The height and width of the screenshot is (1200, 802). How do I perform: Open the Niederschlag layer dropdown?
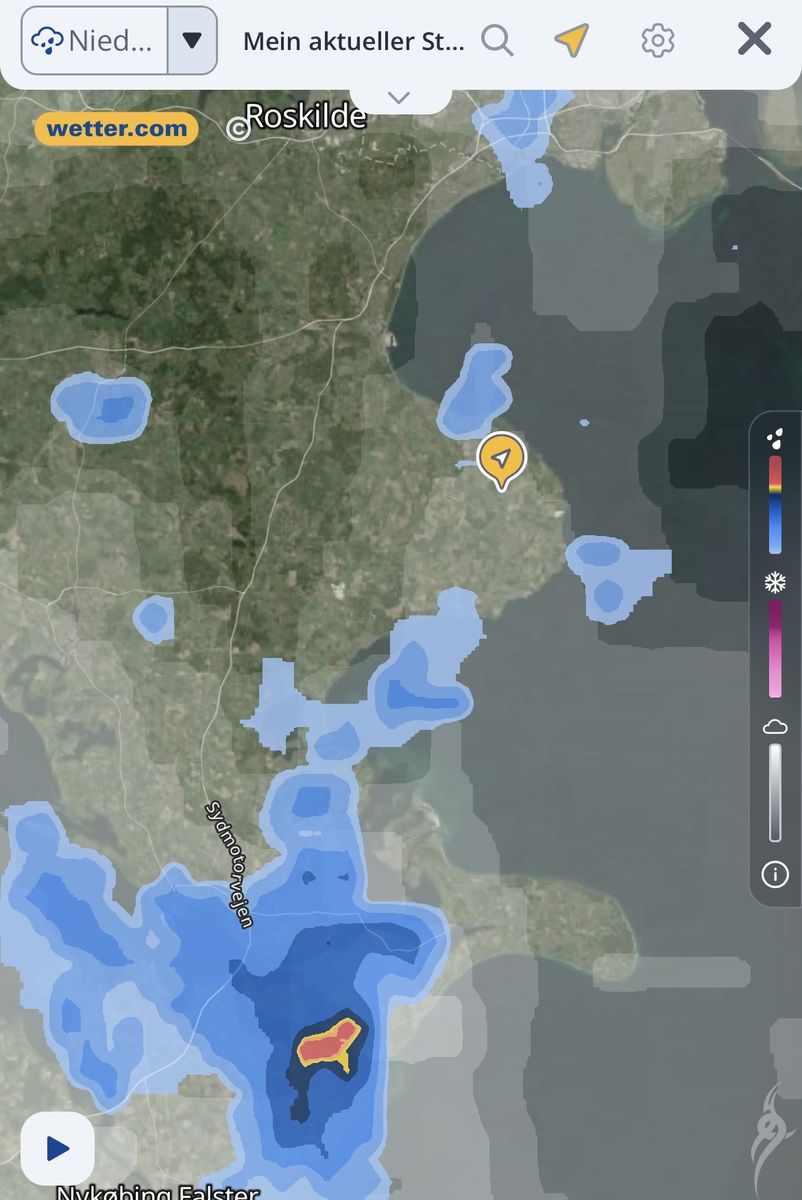click(x=192, y=41)
